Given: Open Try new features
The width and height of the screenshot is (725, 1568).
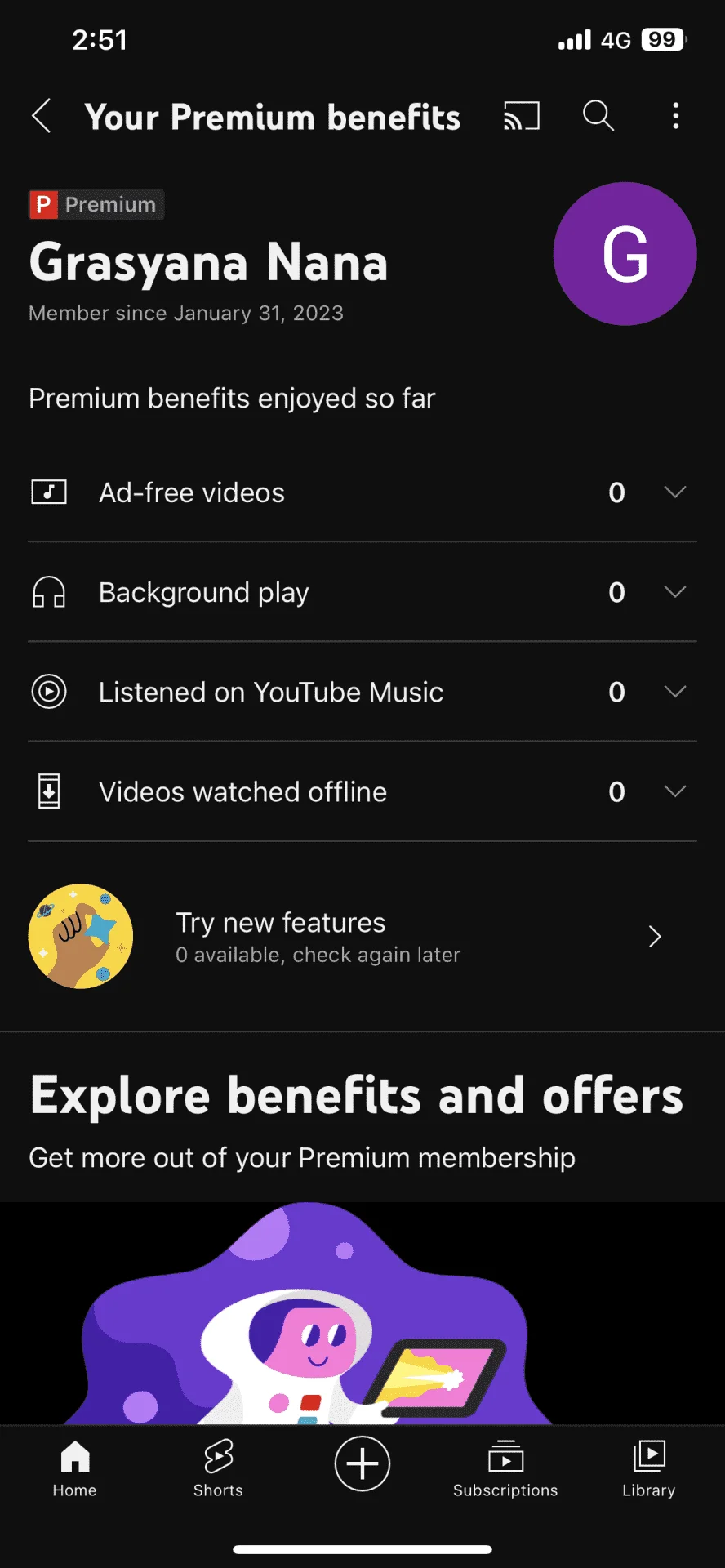Looking at the screenshot, I should tap(362, 937).
